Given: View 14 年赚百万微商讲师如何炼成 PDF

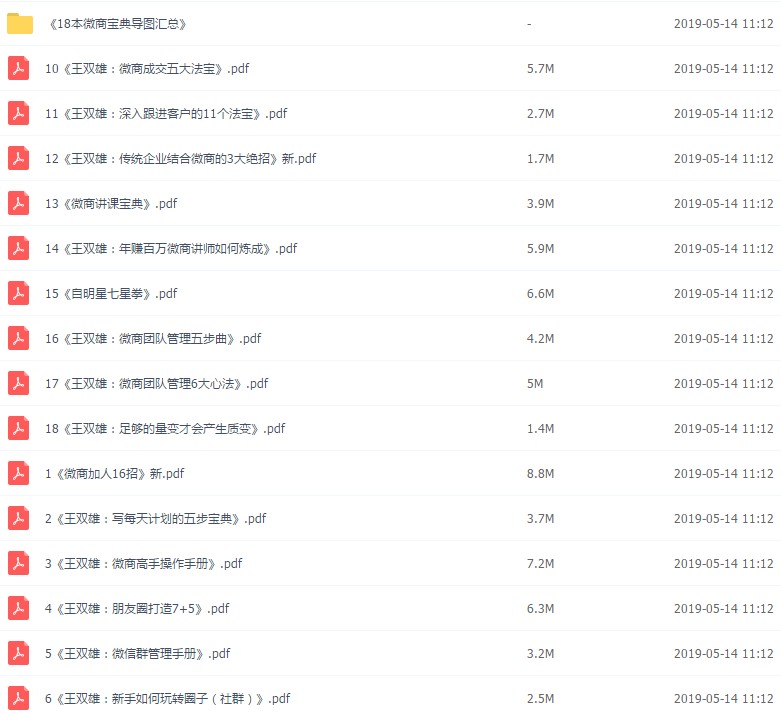Looking at the screenshot, I should [170, 249].
